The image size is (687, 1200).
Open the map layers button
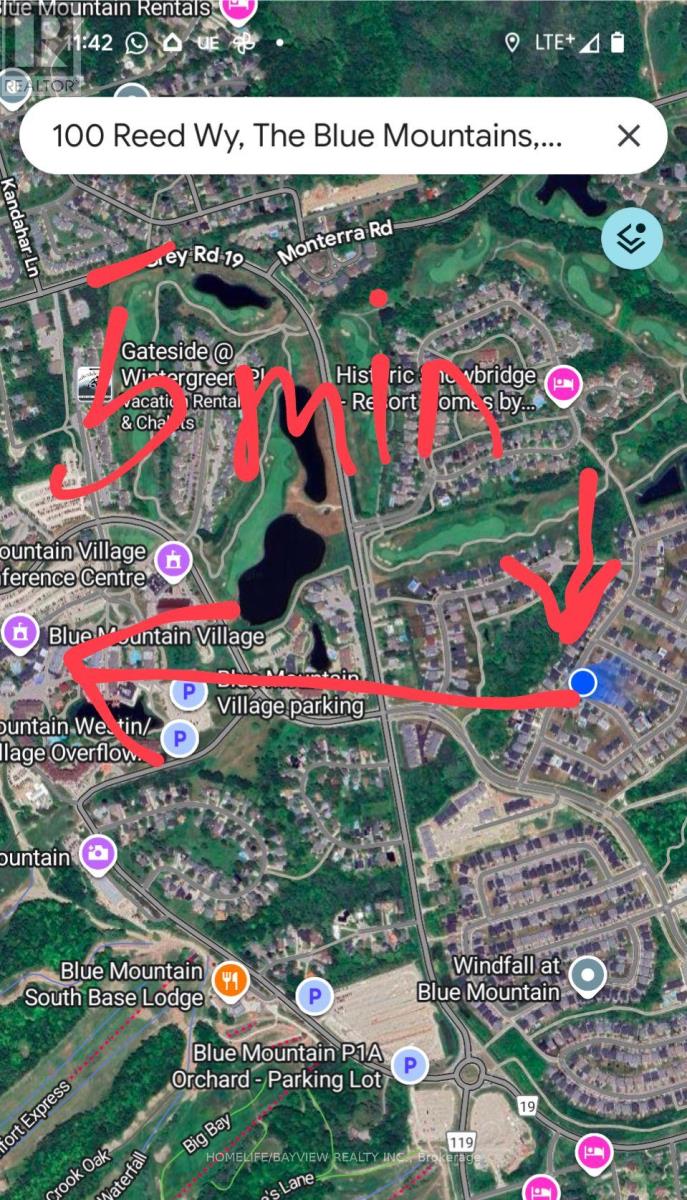tap(632, 238)
